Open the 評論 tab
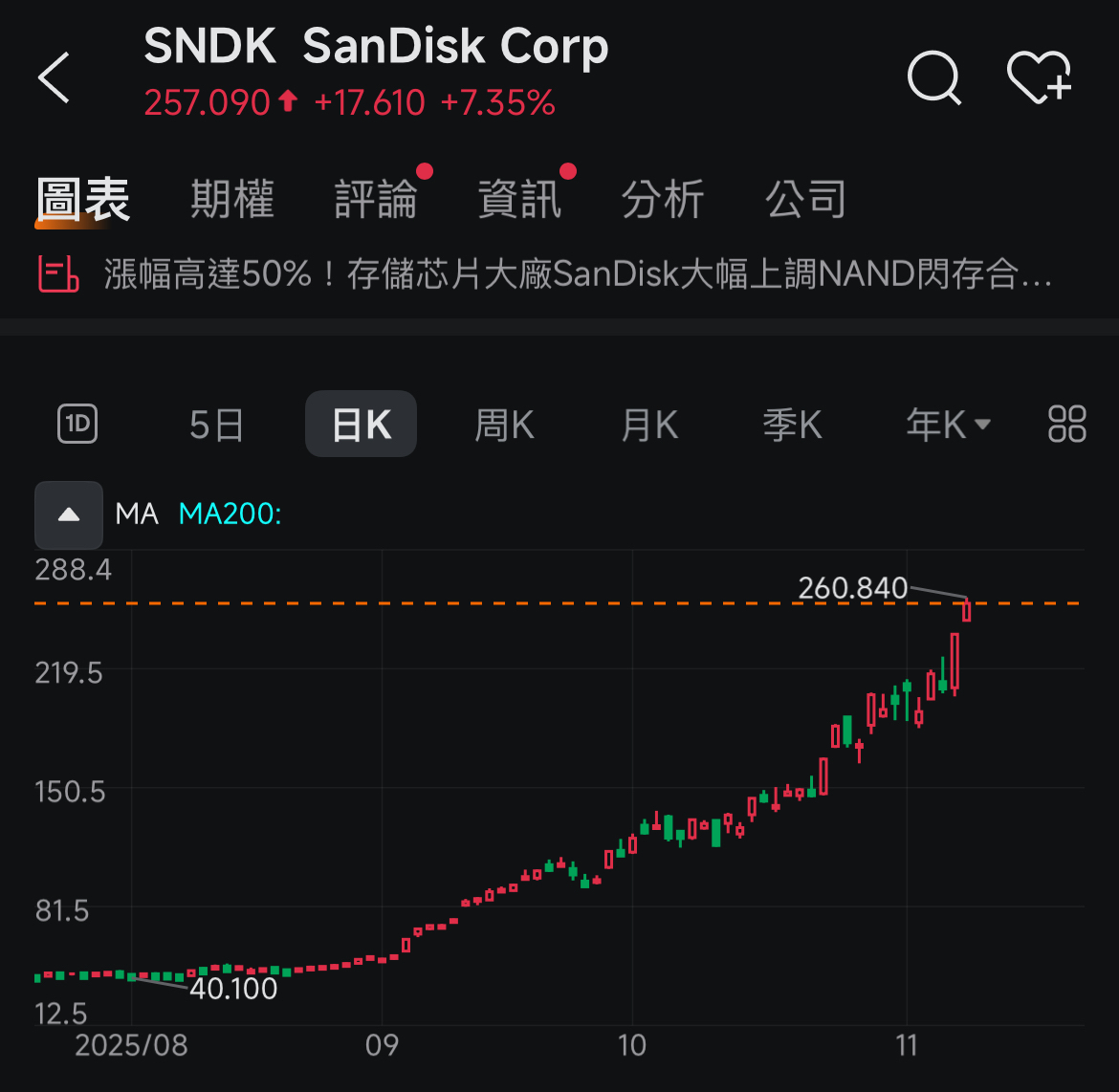The image size is (1119, 1092). coord(376,200)
